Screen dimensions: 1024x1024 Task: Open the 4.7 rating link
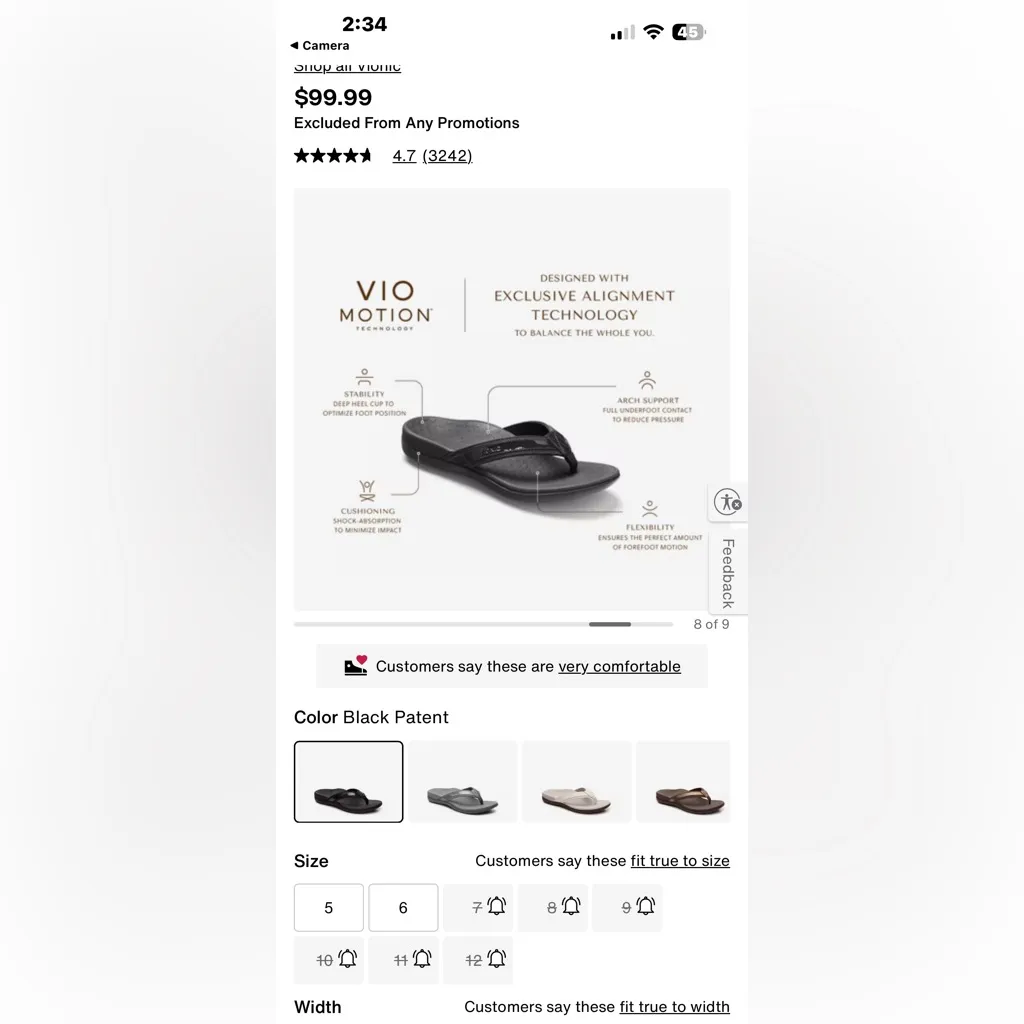[404, 156]
